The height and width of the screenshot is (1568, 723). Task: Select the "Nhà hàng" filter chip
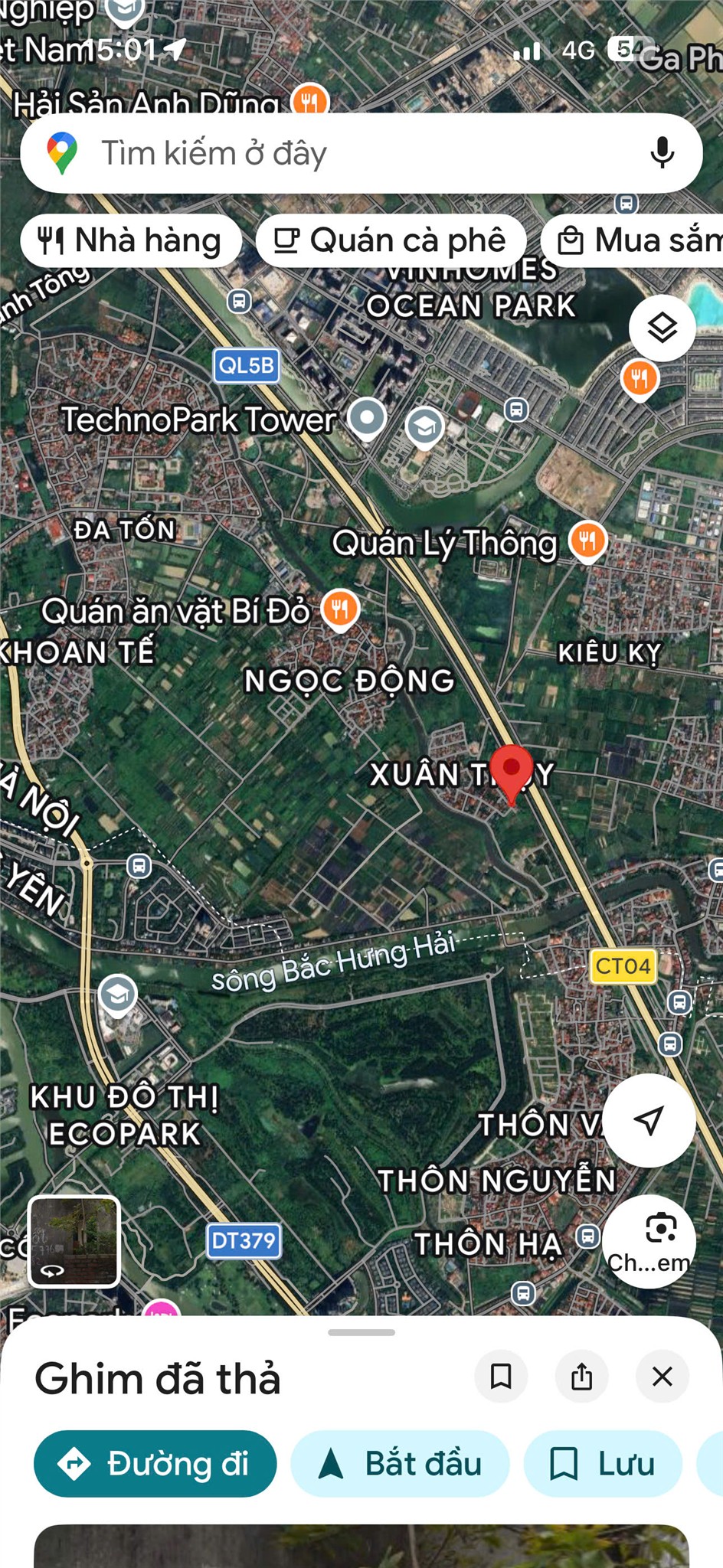click(131, 240)
